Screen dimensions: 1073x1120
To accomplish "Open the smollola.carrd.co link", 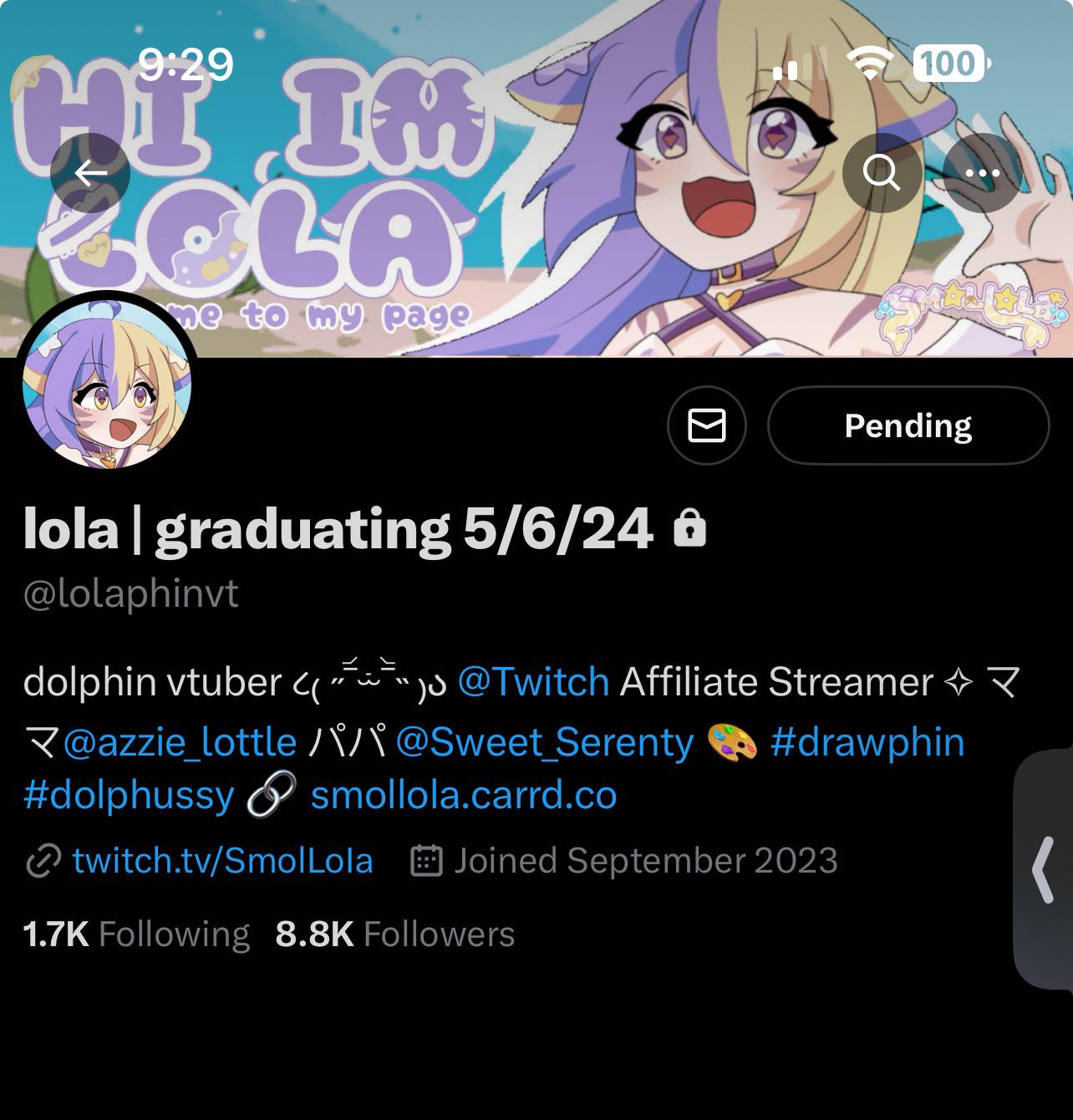I will click(x=463, y=795).
